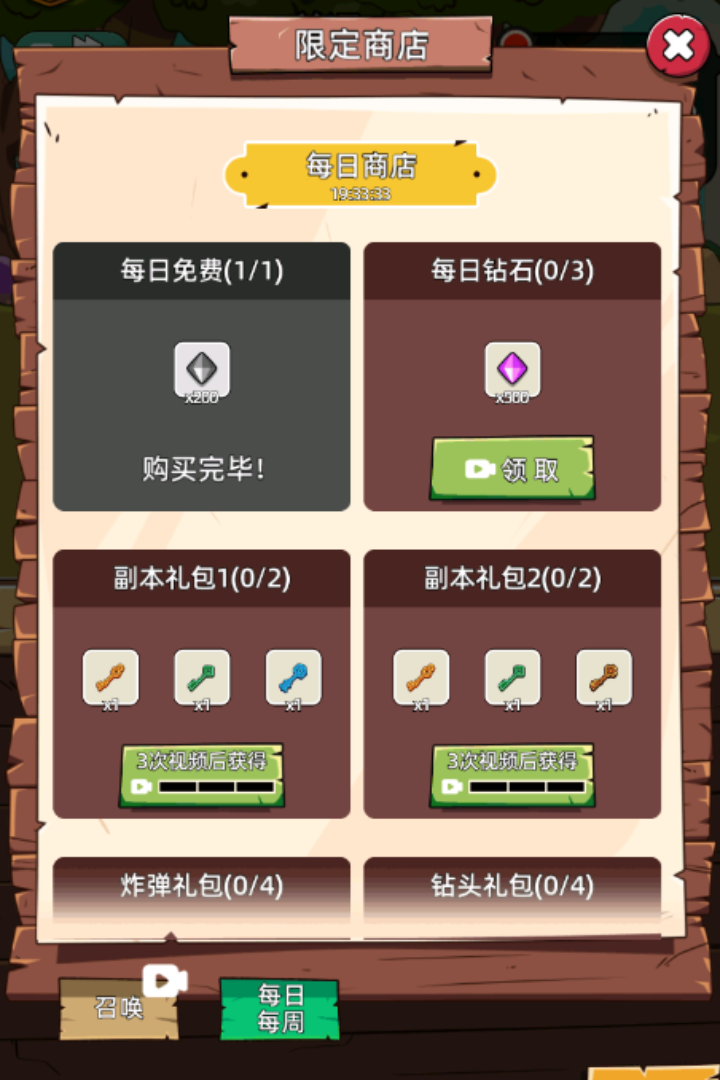The image size is (720, 1080).
Task: Click the countdown timer under 每日商店
Action: (x=360, y=192)
